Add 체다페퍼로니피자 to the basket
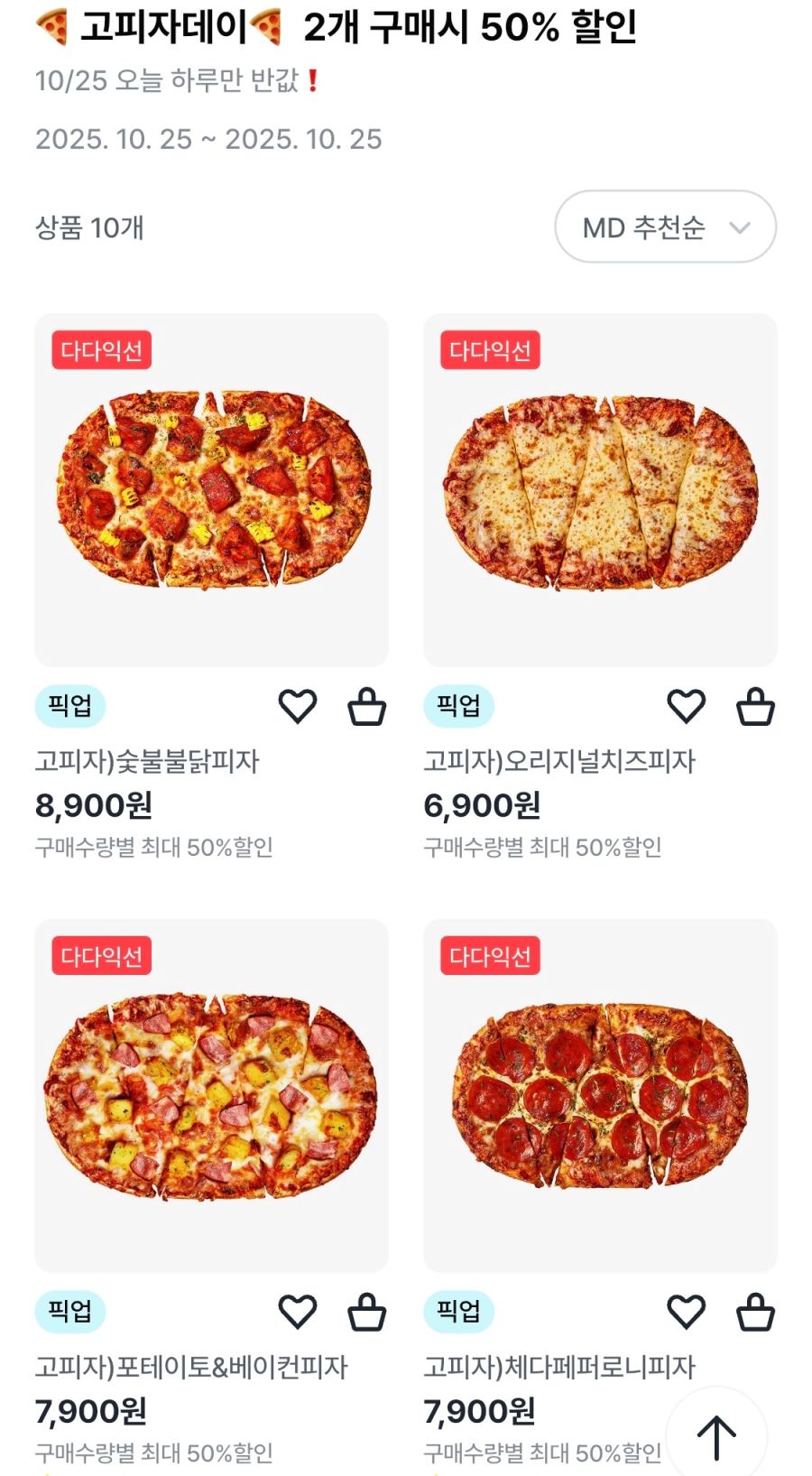 [755, 1313]
